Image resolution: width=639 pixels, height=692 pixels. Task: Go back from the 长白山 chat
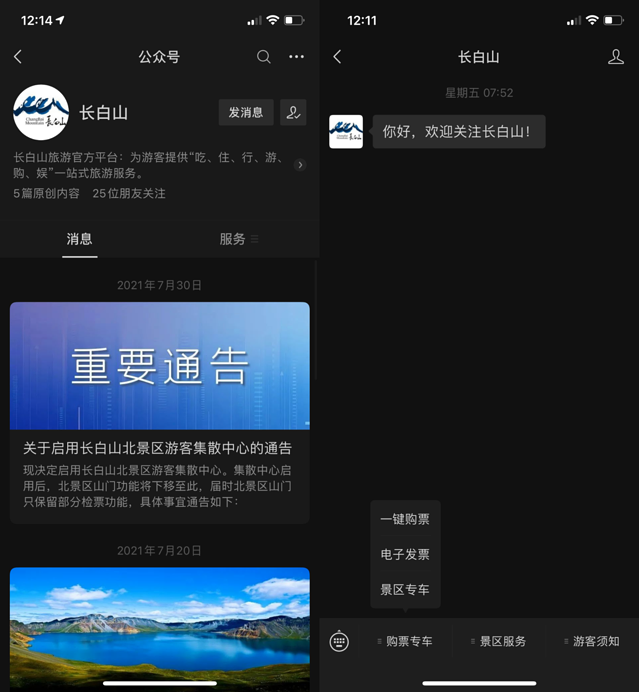[x=337, y=57]
